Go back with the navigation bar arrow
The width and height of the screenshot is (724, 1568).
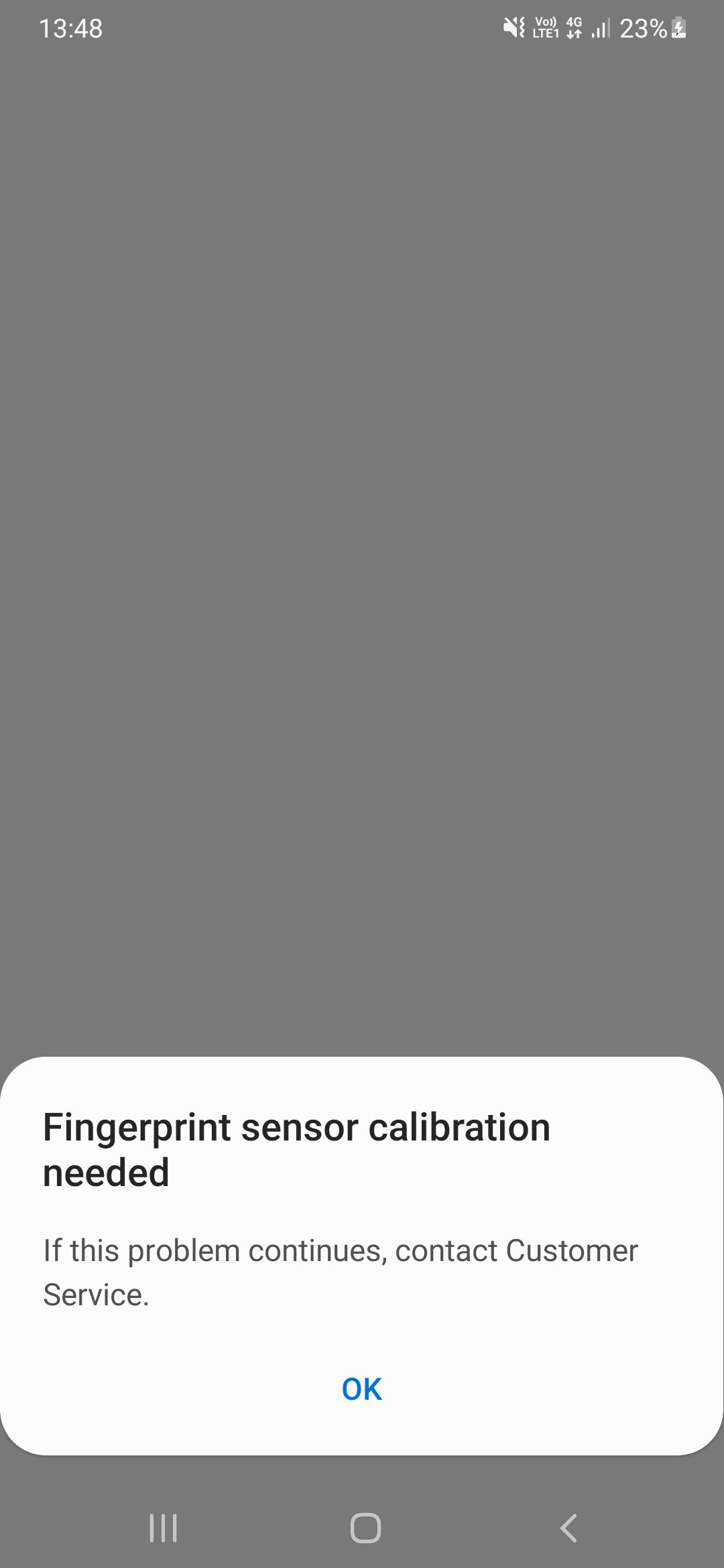568,1528
